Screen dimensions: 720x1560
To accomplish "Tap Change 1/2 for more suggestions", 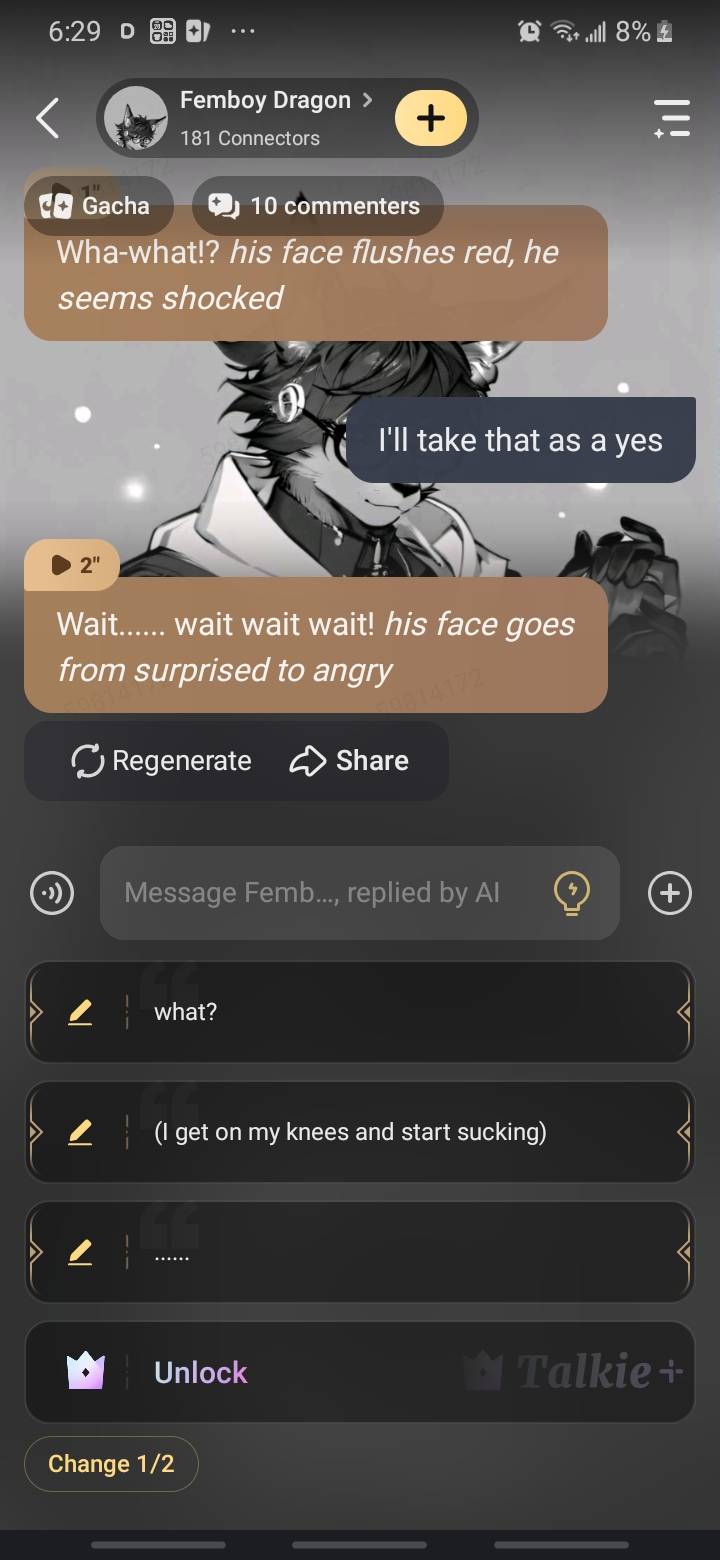I will [x=111, y=1464].
